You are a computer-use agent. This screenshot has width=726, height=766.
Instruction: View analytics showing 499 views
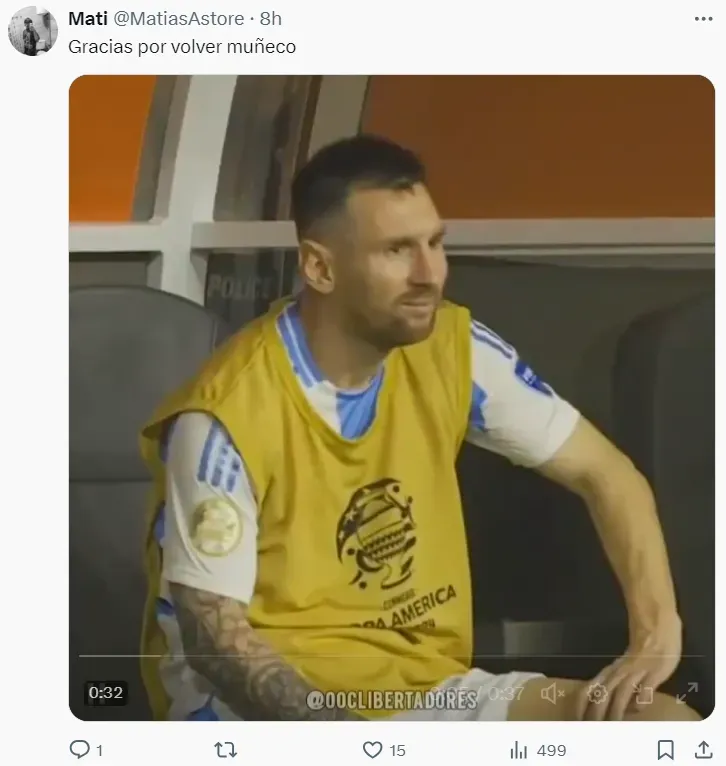point(519,749)
